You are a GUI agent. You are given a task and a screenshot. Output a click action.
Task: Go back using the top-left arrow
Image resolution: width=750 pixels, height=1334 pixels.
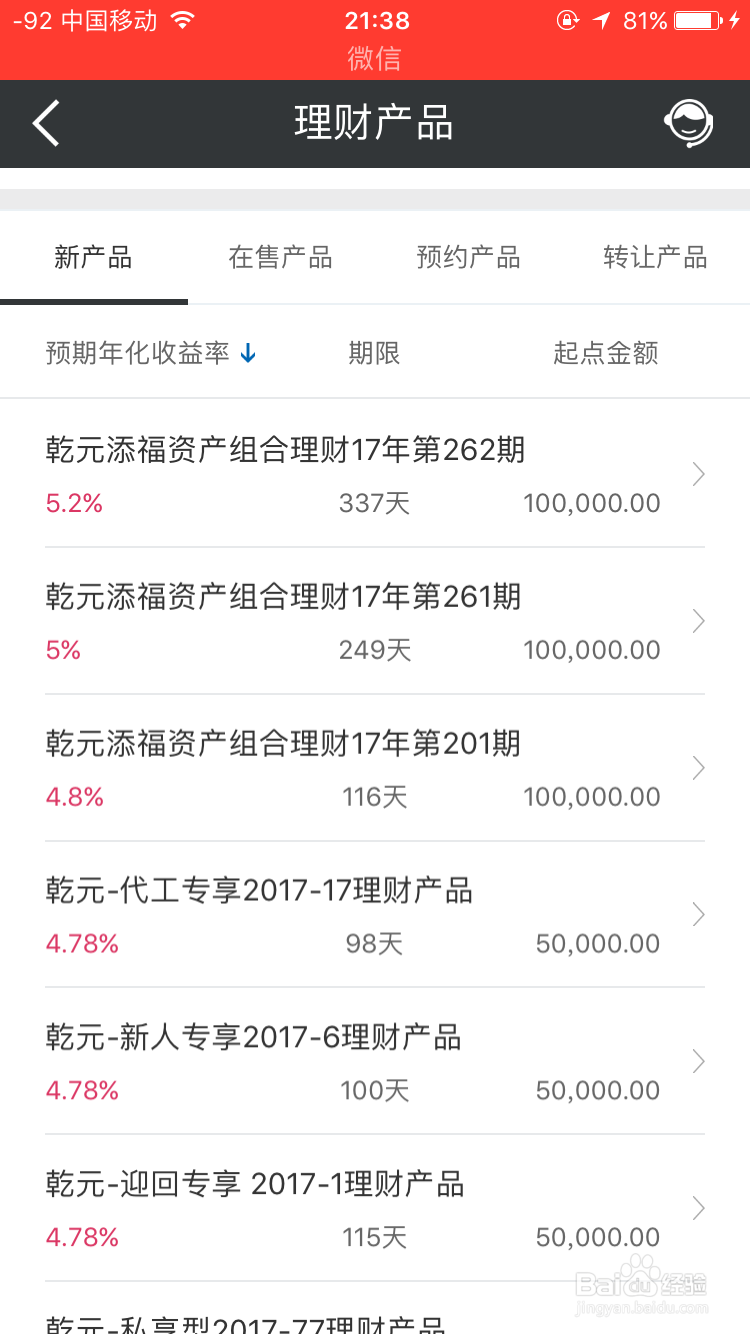click(x=46, y=124)
